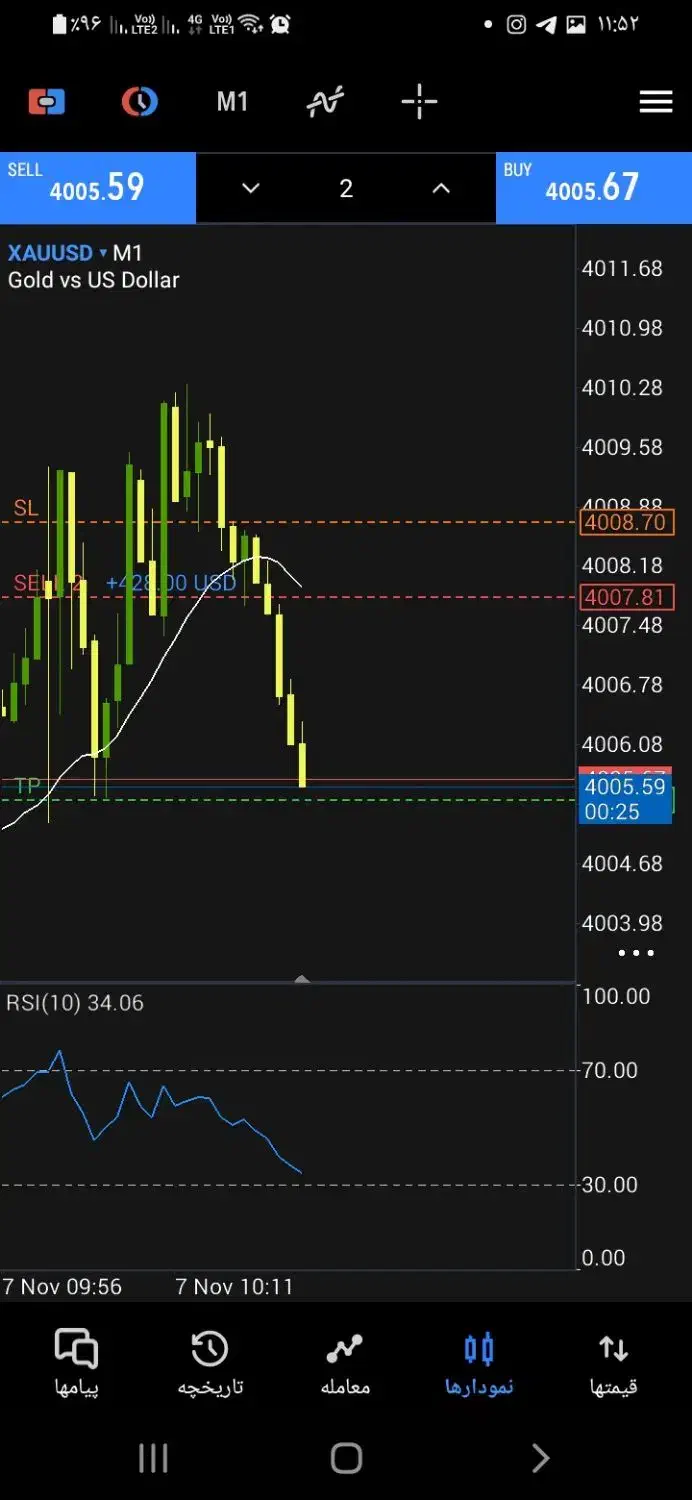The height and width of the screenshot is (1500, 692).
Task: Buy XAUUSD at 4005.67
Action: pos(593,188)
